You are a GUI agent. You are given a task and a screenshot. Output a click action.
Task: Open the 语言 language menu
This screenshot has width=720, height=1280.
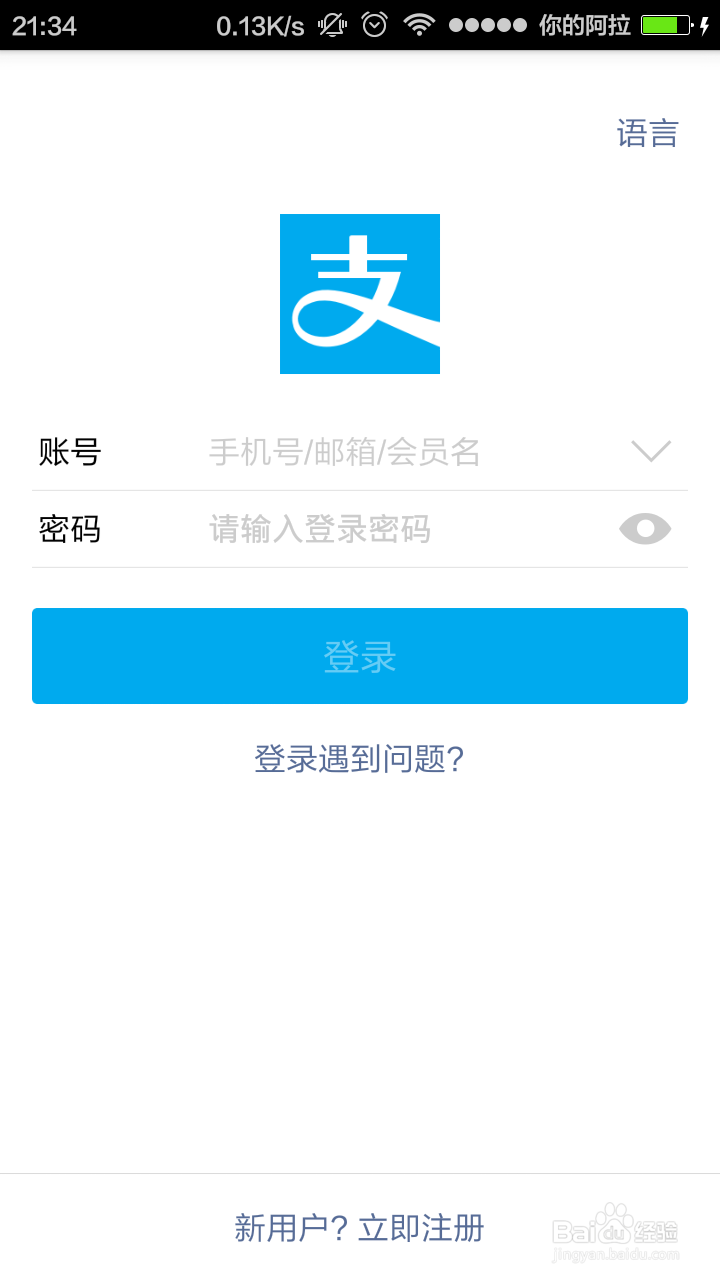click(x=647, y=131)
